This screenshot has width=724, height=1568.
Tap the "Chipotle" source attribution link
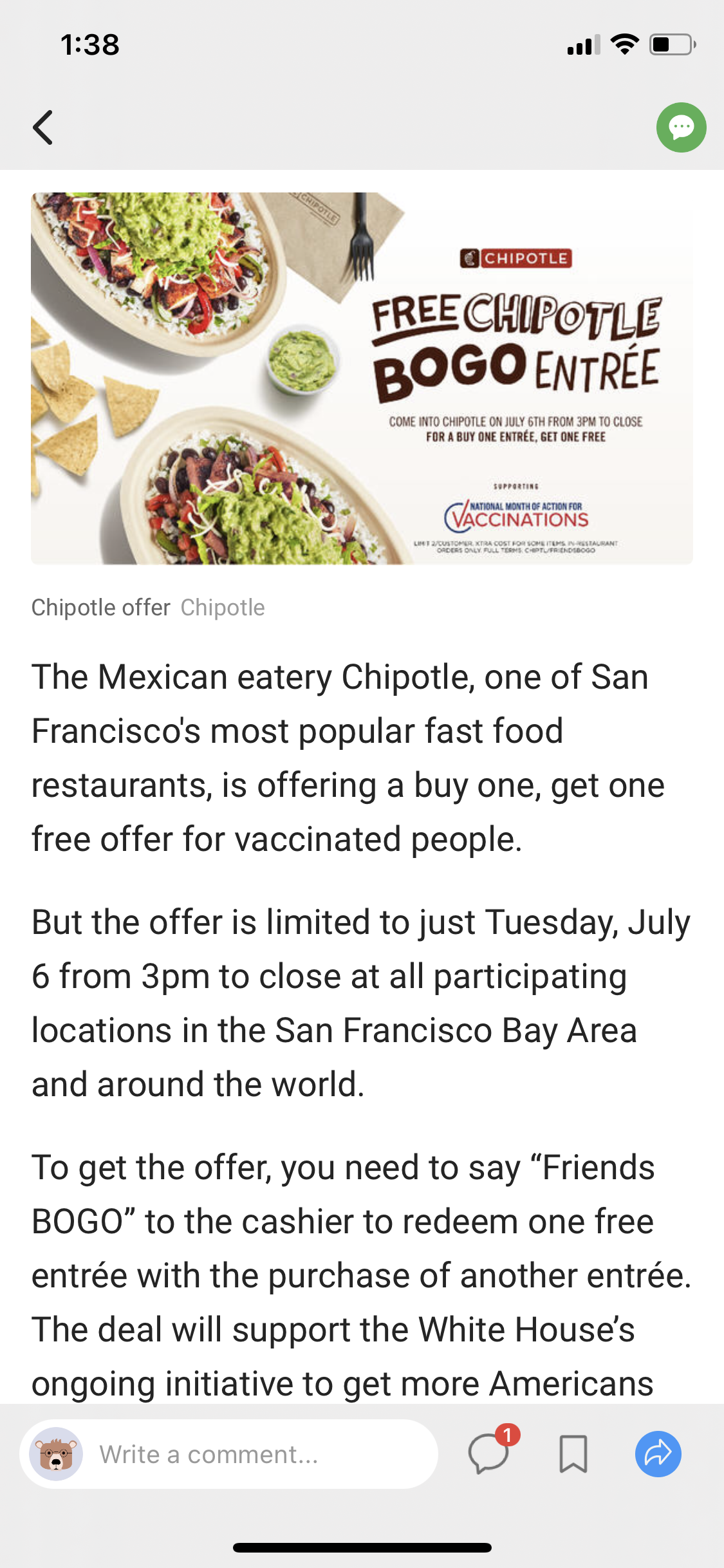[223, 607]
